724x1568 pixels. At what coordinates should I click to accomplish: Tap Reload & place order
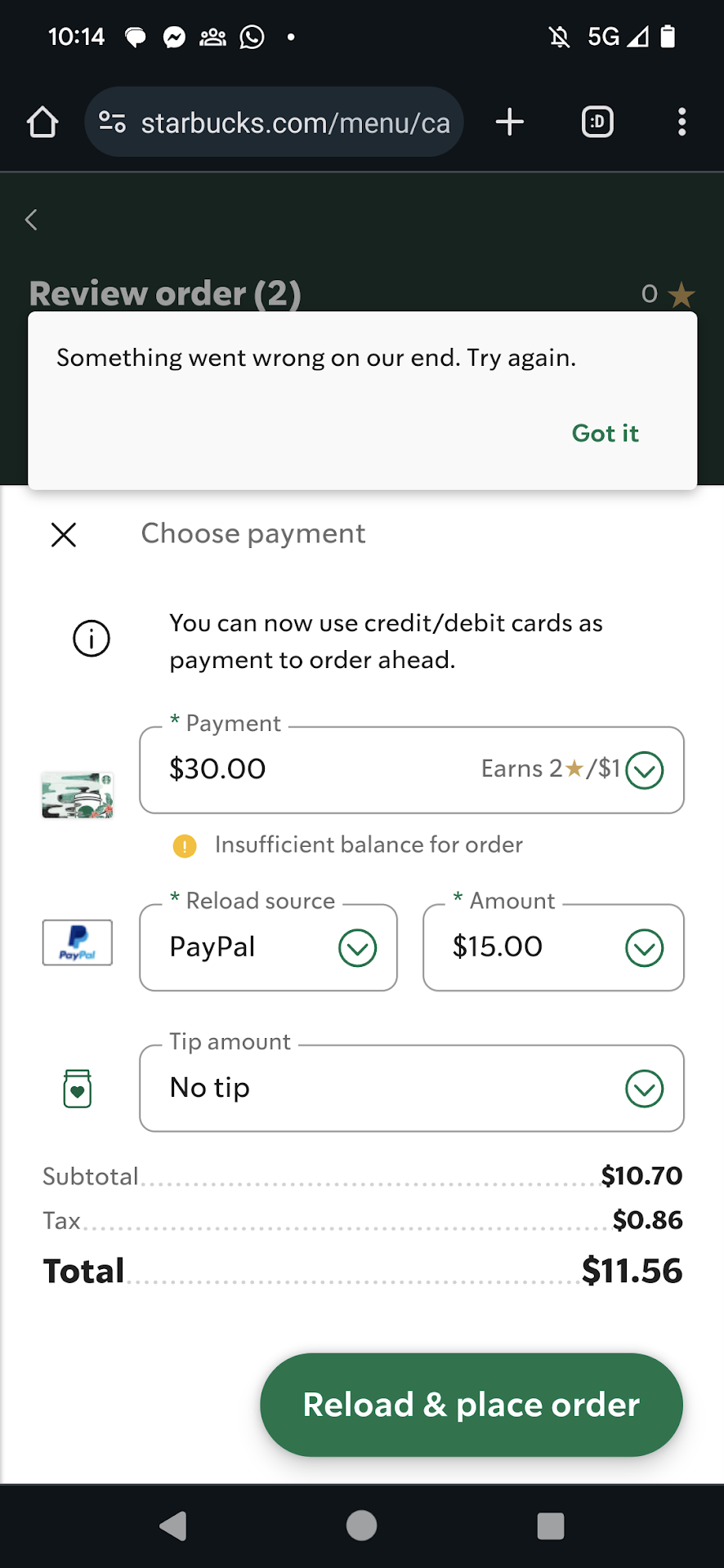click(471, 1405)
